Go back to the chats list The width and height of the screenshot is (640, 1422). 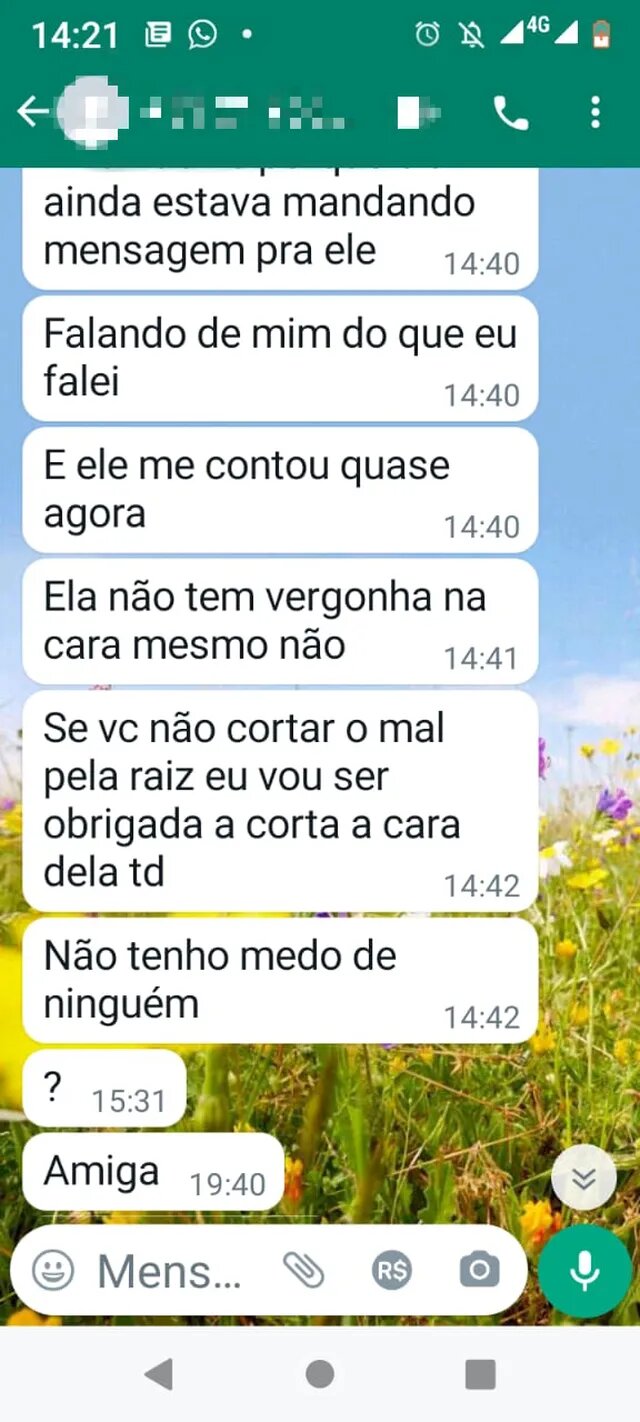tap(32, 112)
